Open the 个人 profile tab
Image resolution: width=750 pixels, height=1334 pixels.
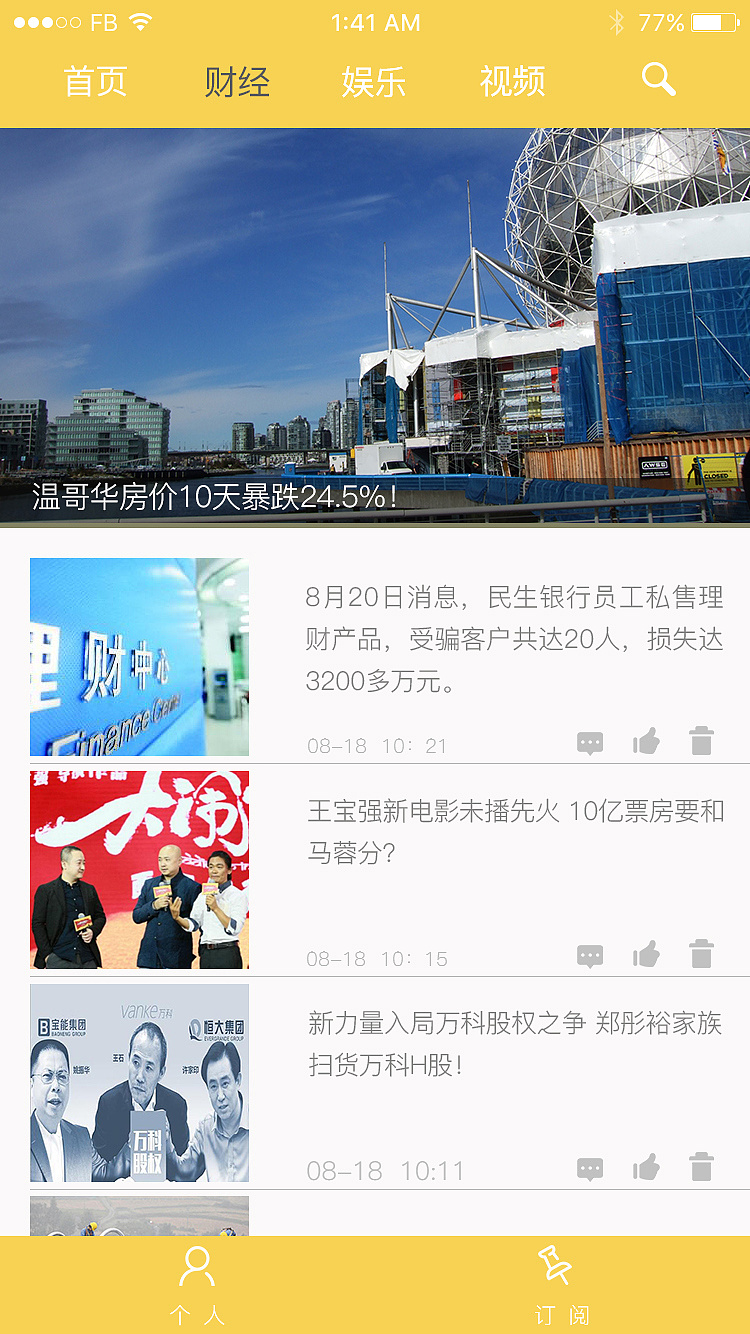coord(197,1285)
